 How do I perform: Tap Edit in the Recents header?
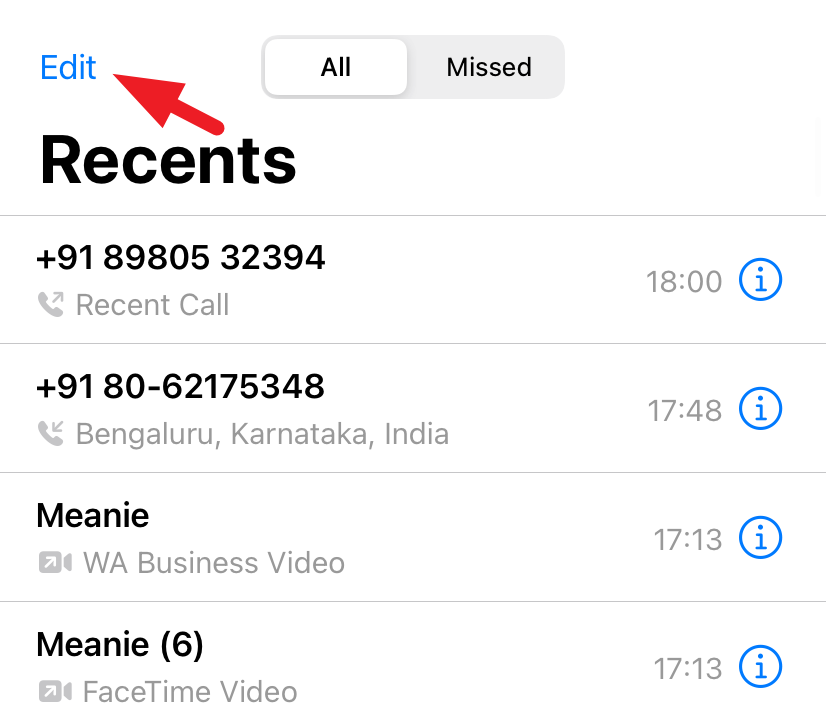[x=68, y=67]
